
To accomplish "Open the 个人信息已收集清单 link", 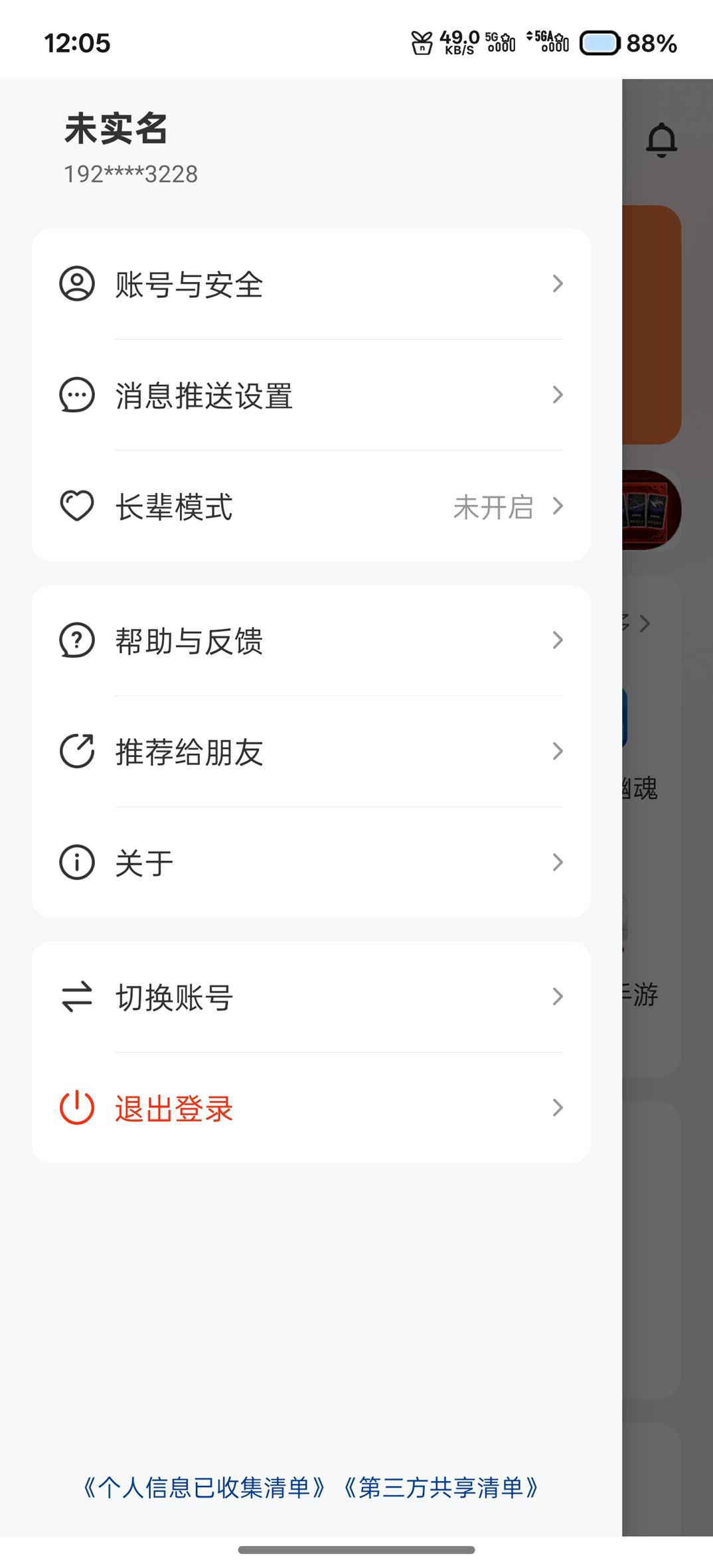I will point(204,1488).
